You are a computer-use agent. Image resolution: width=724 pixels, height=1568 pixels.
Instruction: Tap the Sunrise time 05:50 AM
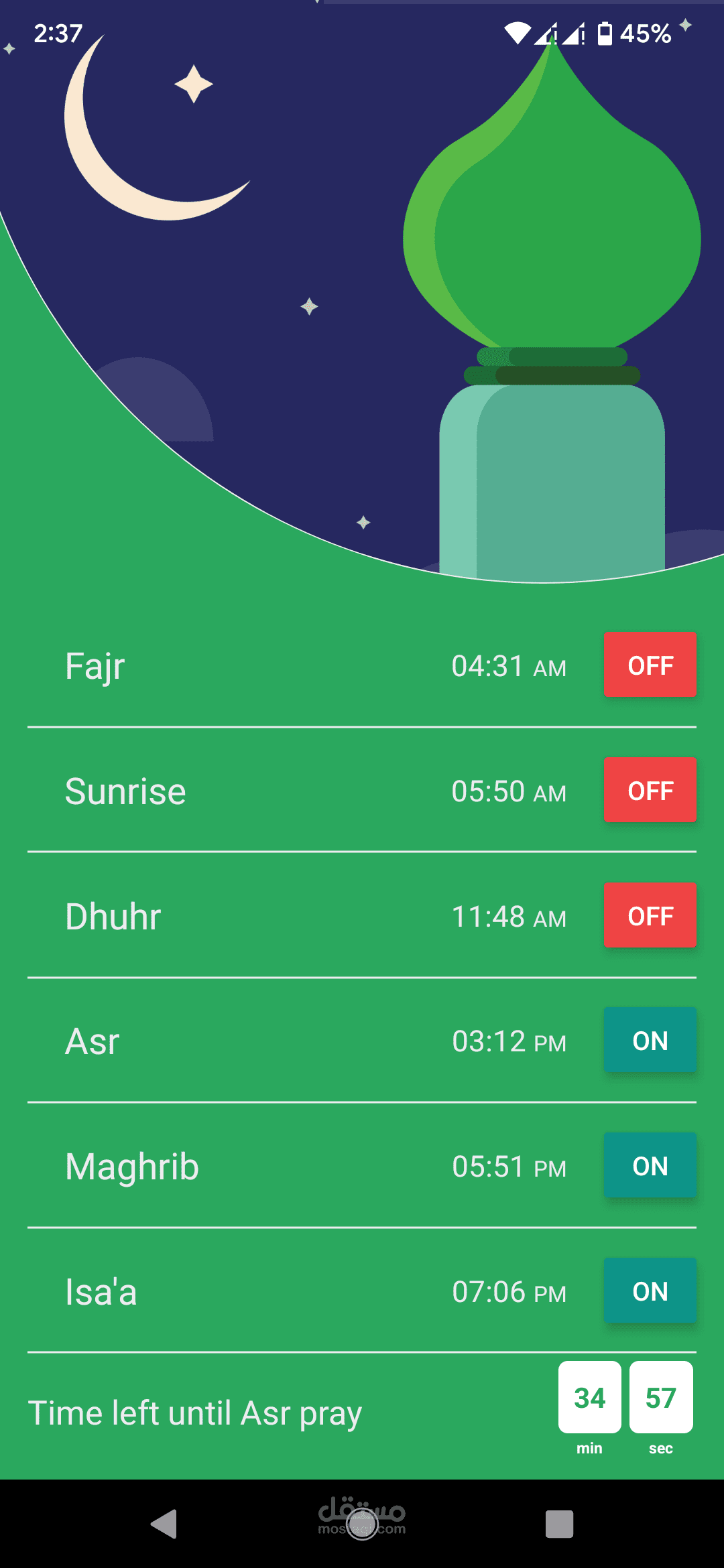pyautogui.click(x=509, y=791)
